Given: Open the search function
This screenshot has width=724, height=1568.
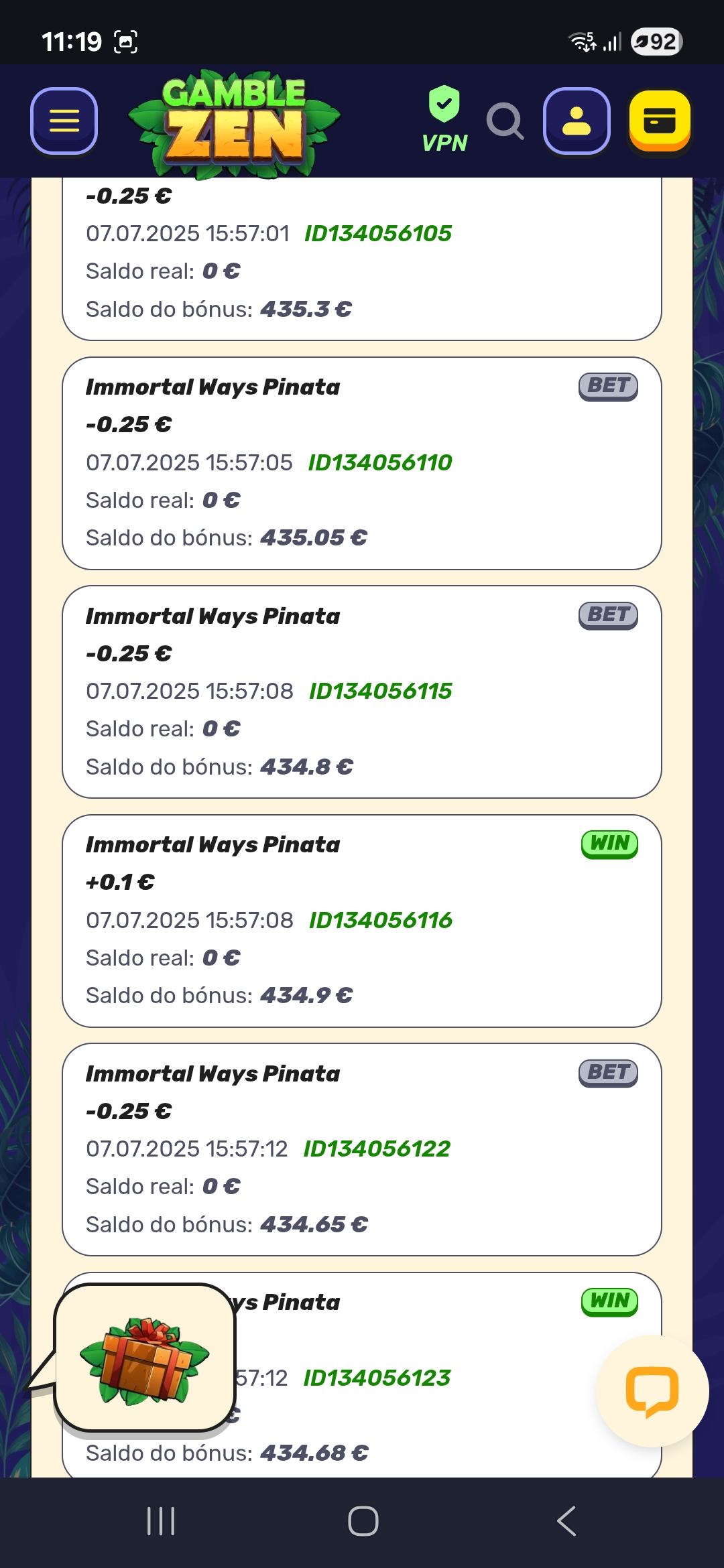Looking at the screenshot, I should pyautogui.click(x=506, y=121).
